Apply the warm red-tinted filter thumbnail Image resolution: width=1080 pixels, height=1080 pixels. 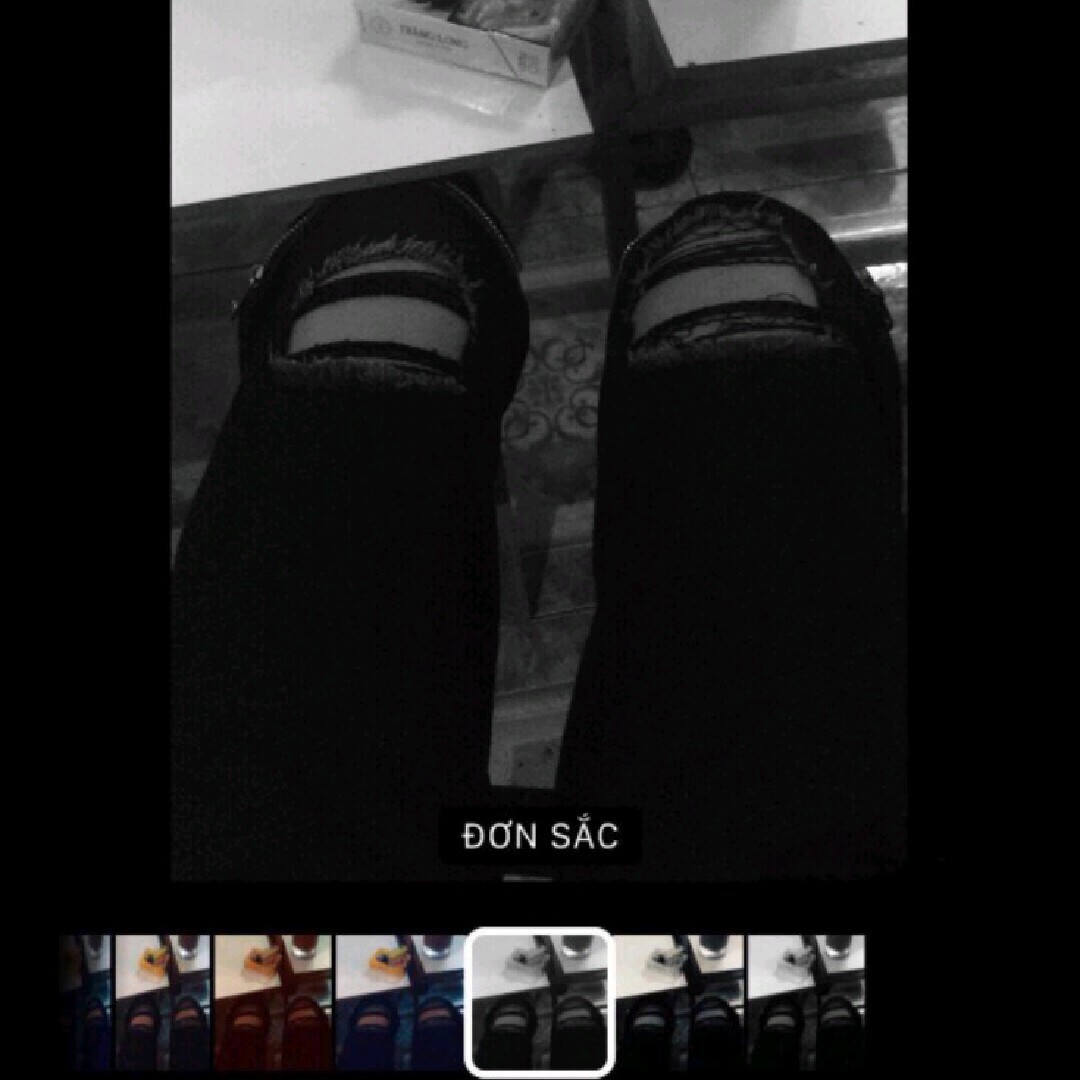(272, 1002)
